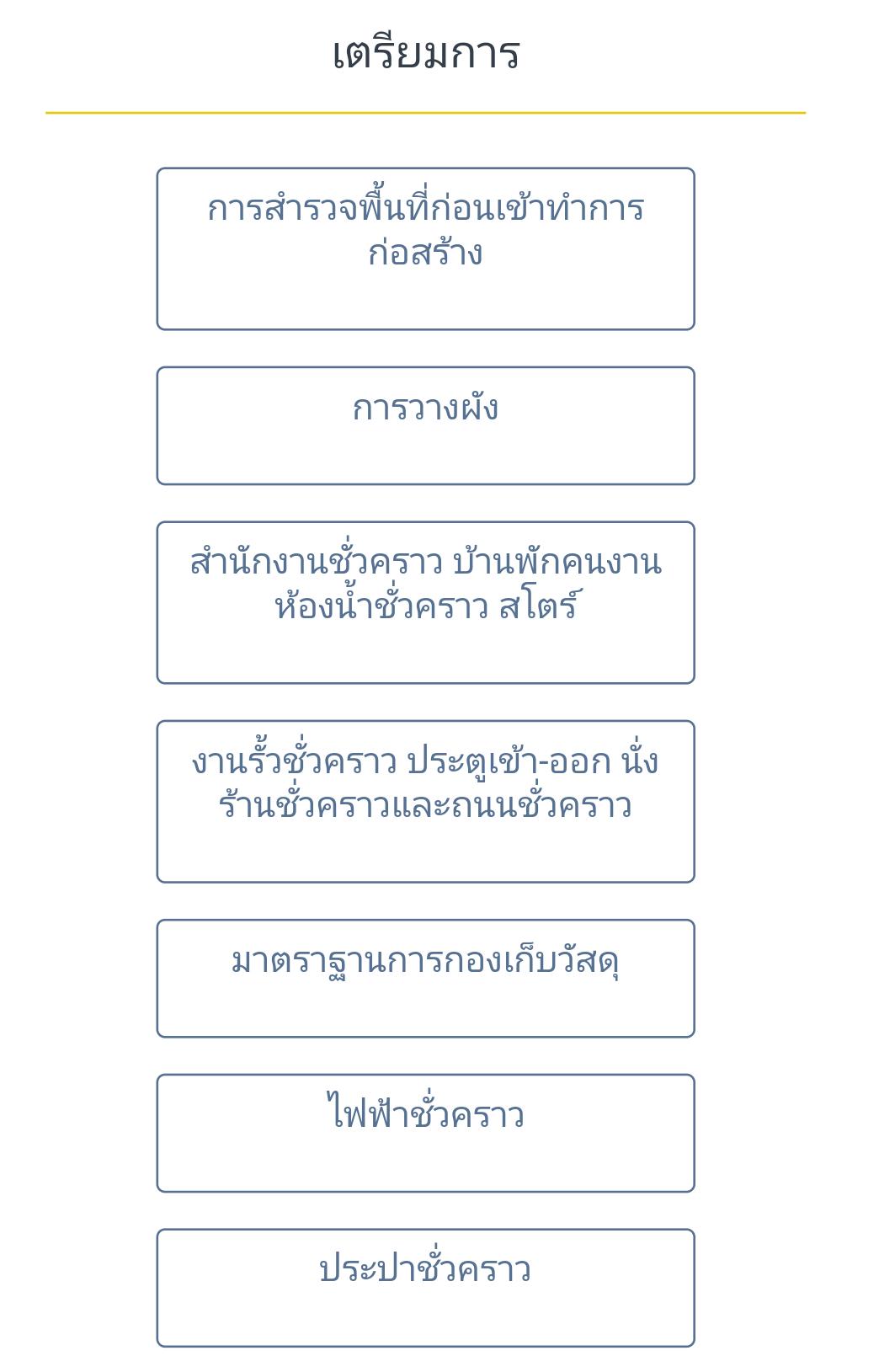This screenshot has width=879, height=1372.
Task: Click the temporary fence and gates item
Action: 424,798
